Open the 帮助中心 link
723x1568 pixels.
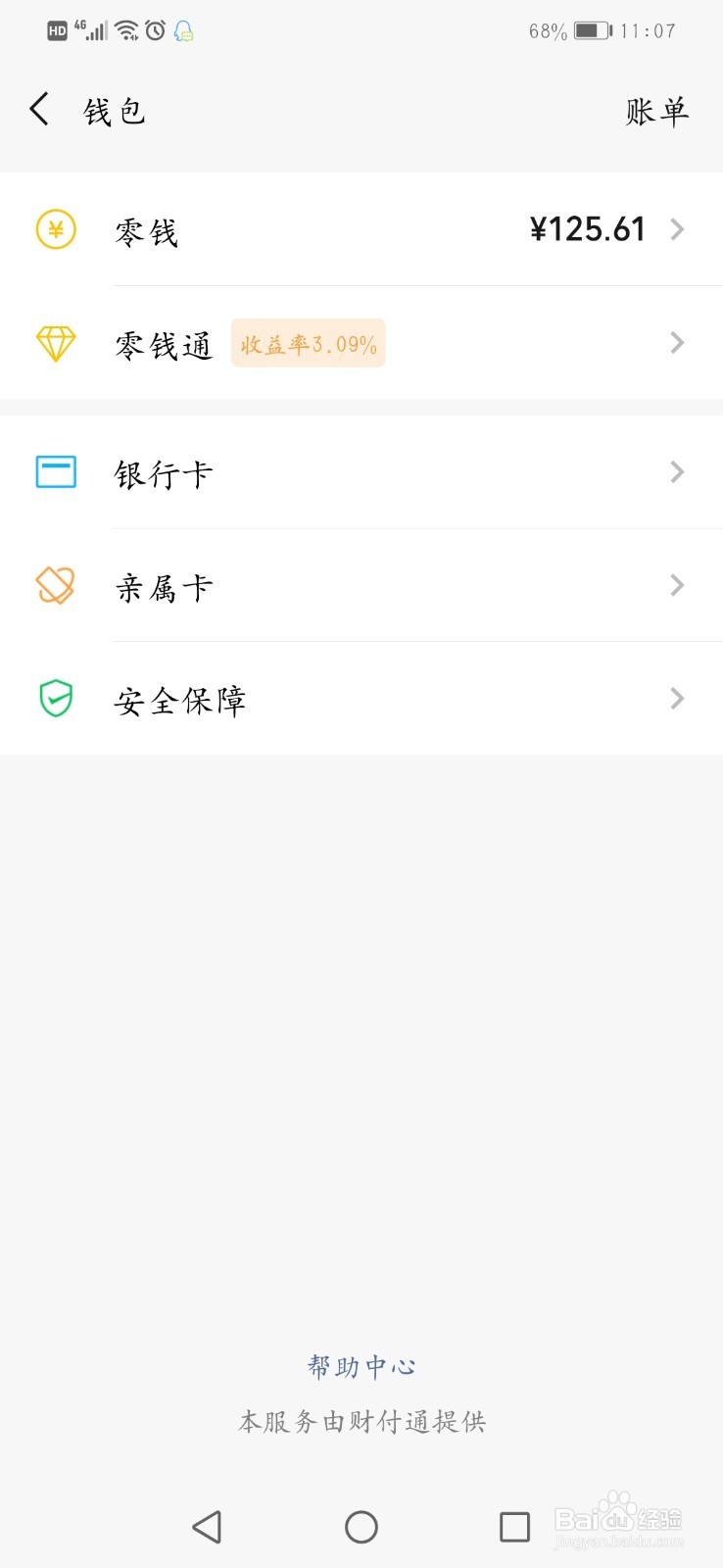pyautogui.click(x=361, y=1364)
